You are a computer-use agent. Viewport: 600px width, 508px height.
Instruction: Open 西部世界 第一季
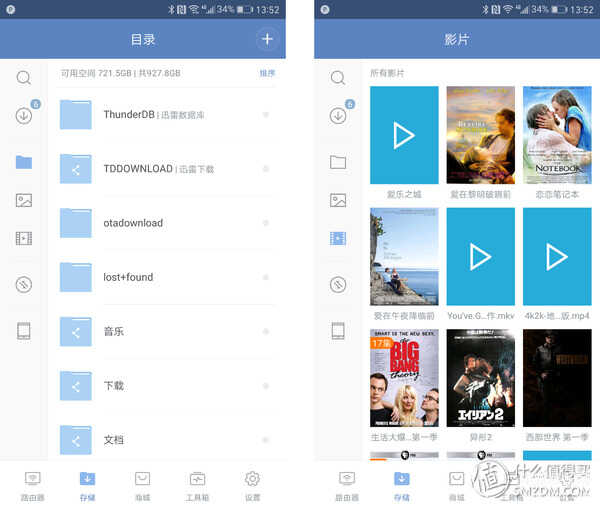coord(557,378)
